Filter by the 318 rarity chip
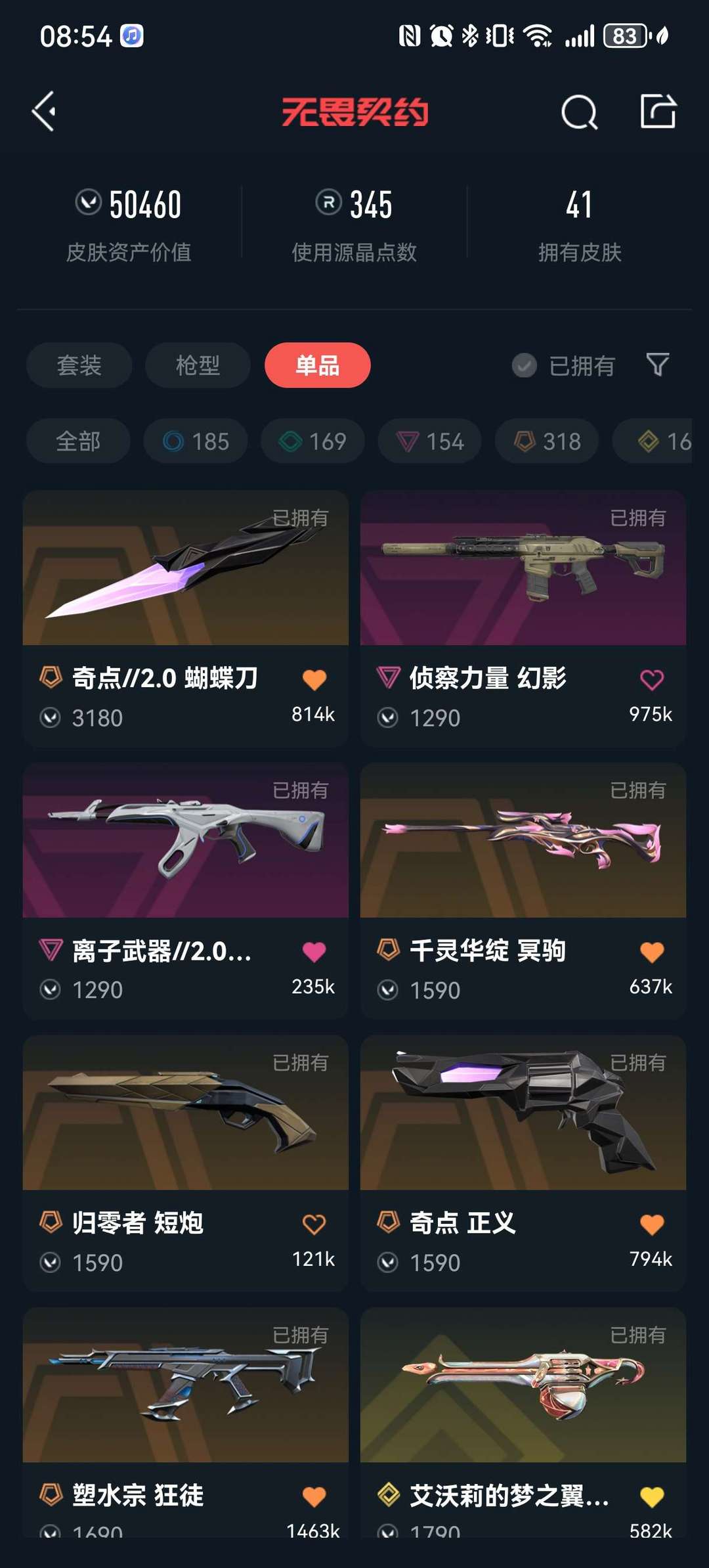709x1568 pixels. pyautogui.click(x=547, y=441)
